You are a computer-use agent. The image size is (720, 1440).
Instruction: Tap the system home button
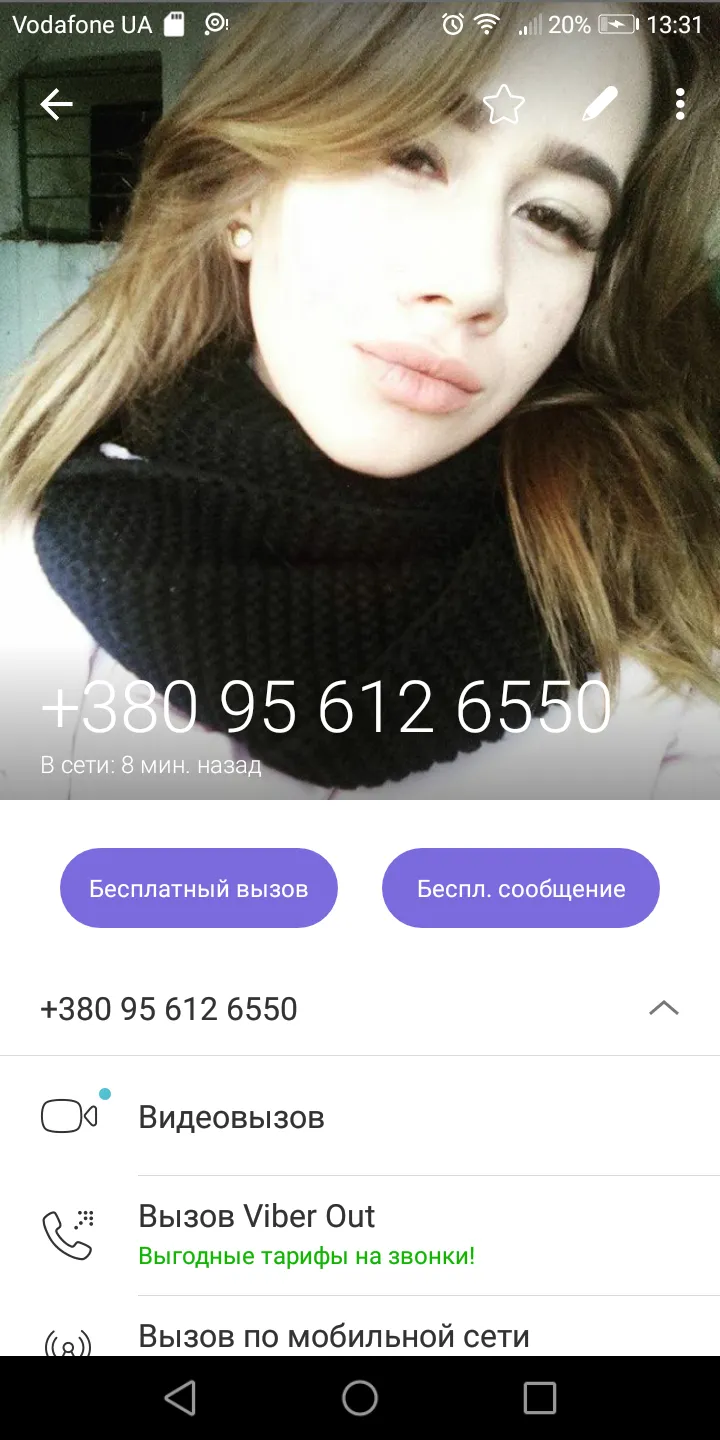360,1398
